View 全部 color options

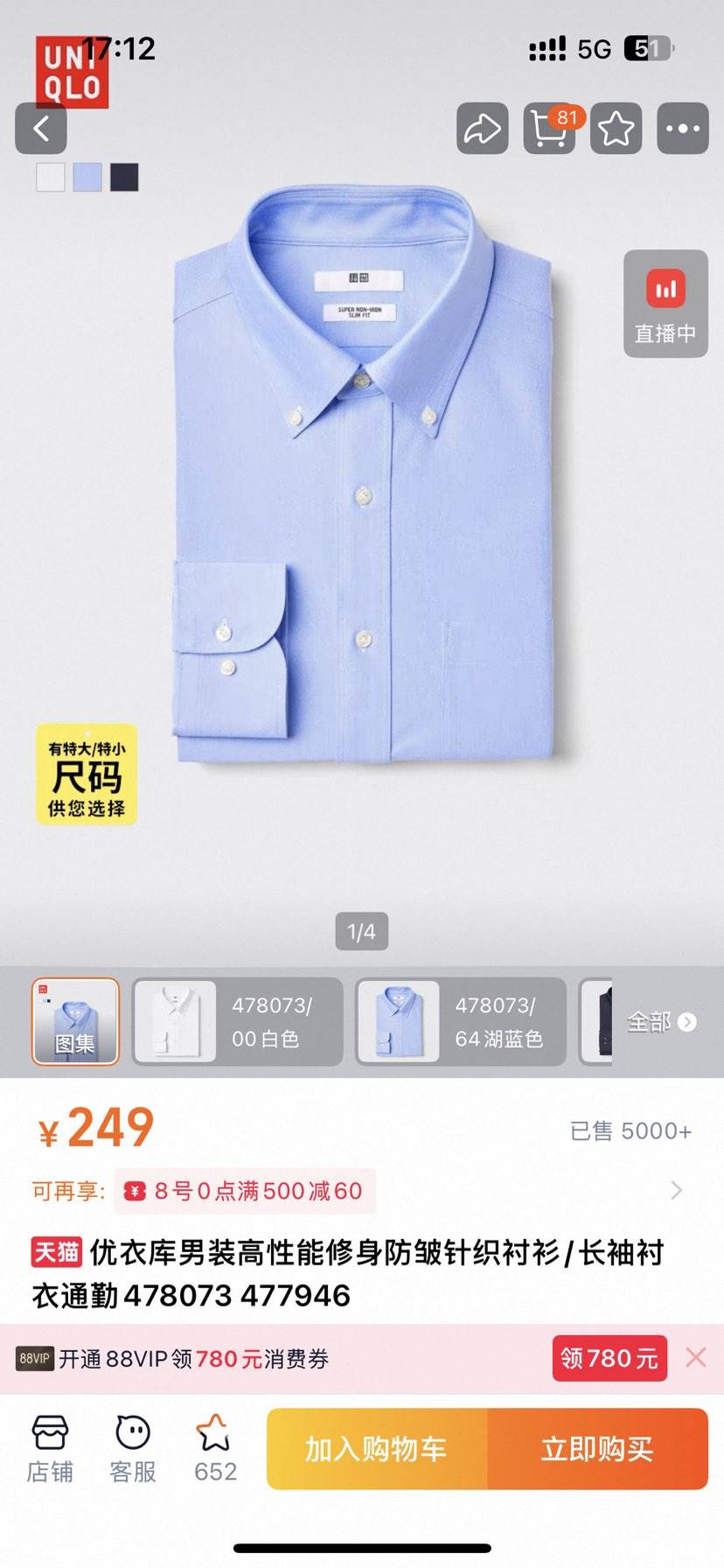661,1021
